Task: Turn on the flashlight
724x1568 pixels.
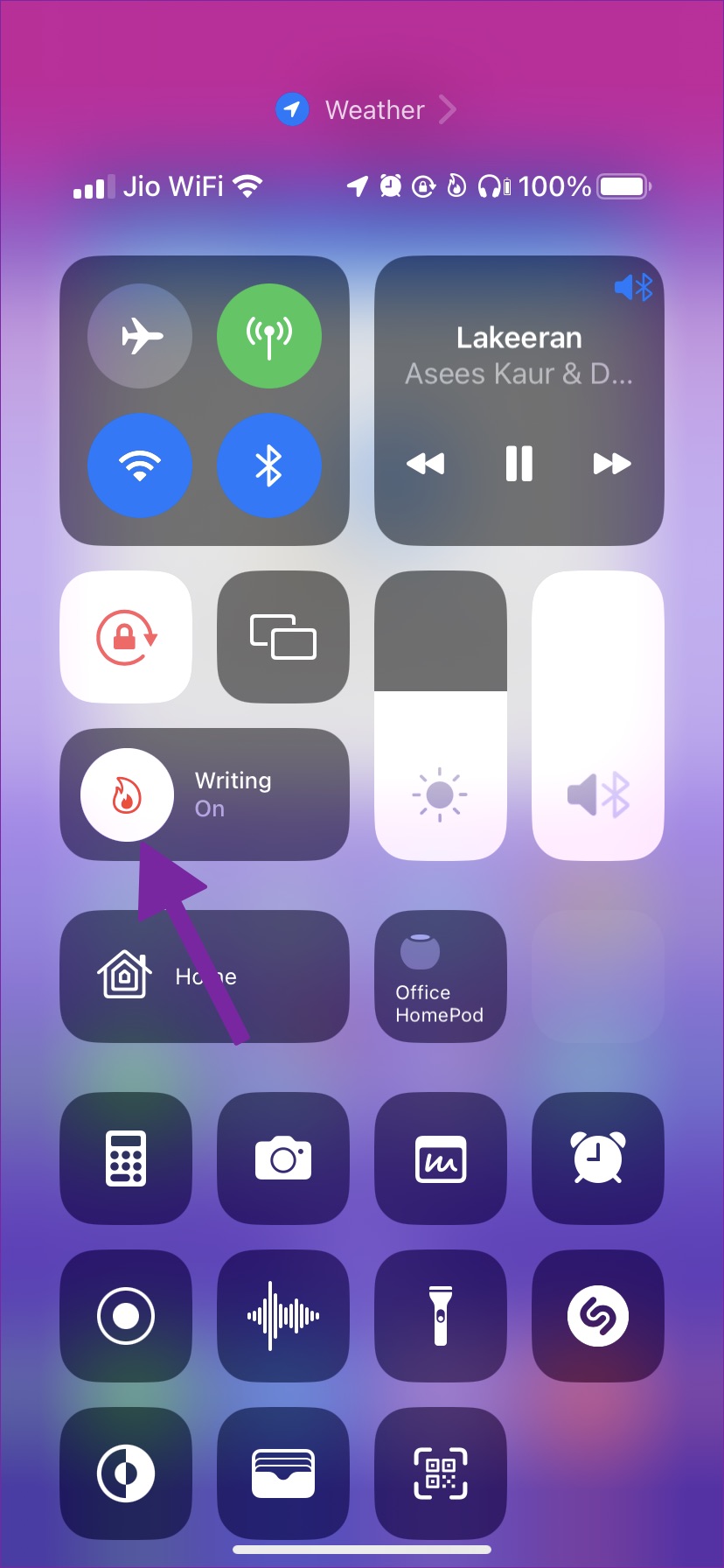Action: (441, 1316)
